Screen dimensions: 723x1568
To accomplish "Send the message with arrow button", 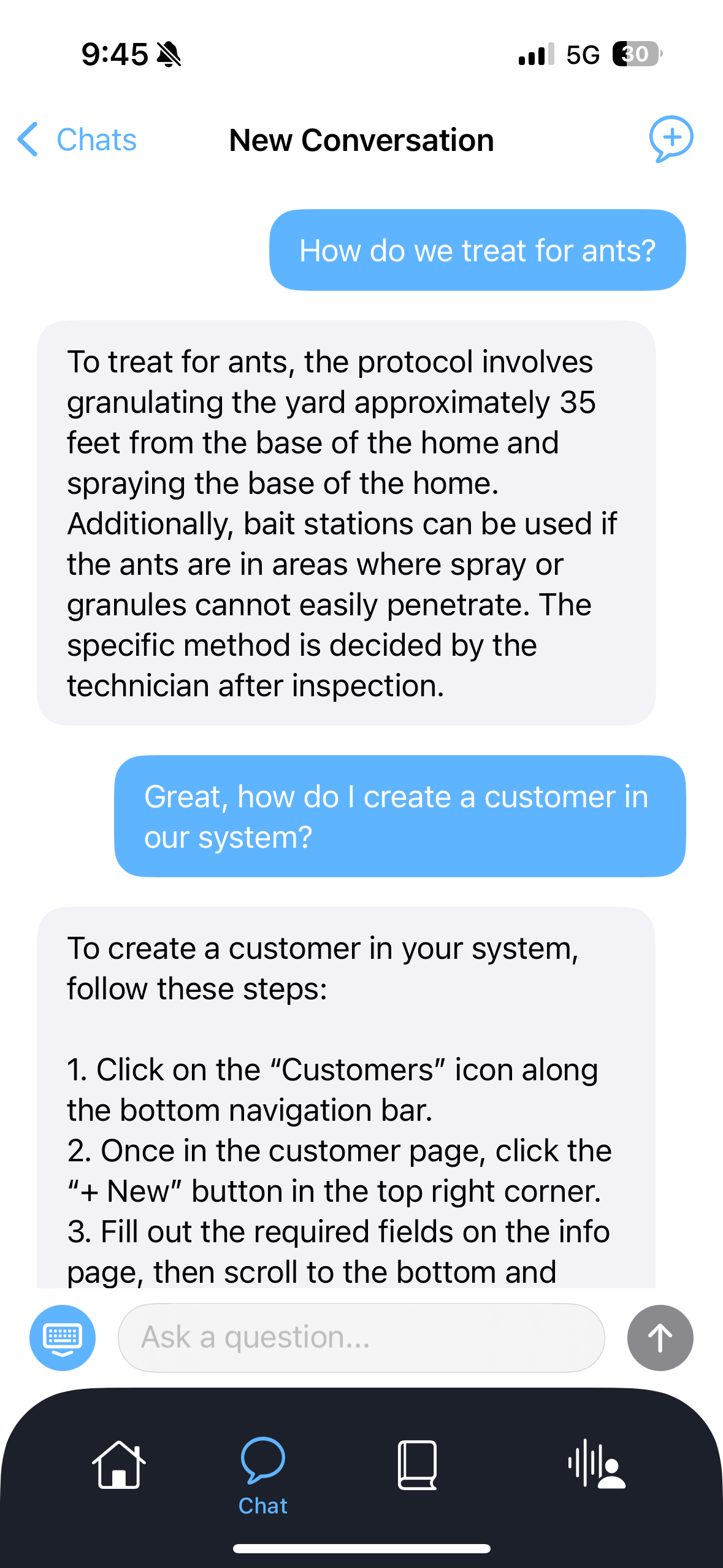I will pyautogui.click(x=660, y=1337).
